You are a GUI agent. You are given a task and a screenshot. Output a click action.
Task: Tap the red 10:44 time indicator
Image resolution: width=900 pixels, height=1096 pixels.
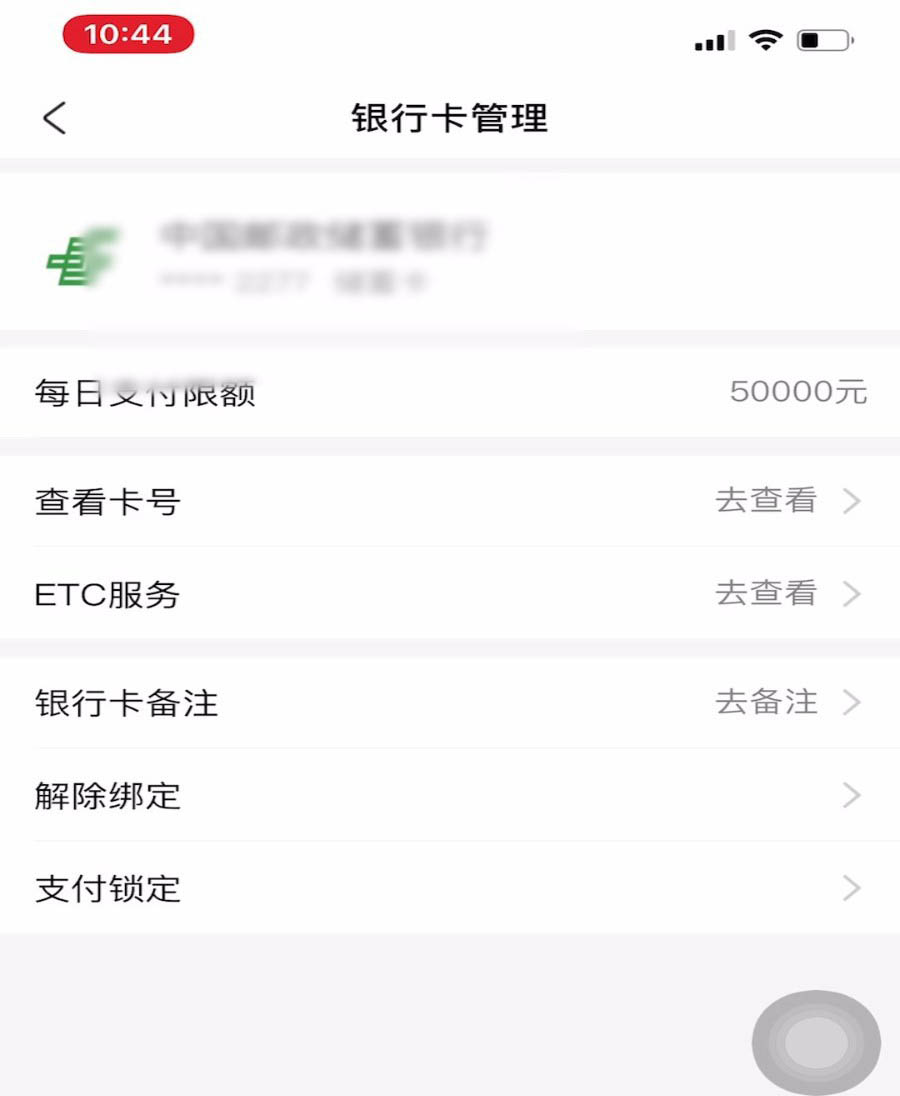[x=128, y=33]
